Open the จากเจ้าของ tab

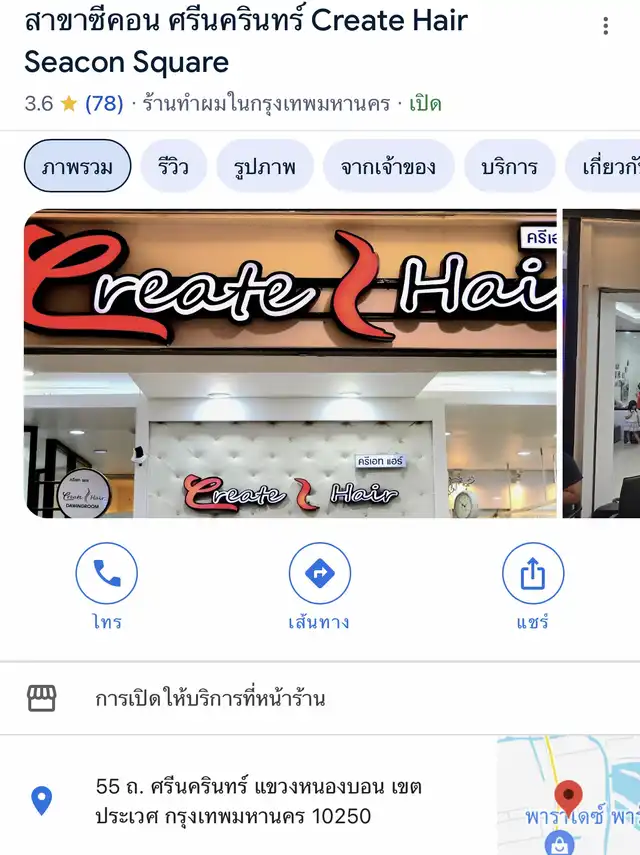click(389, 166)
